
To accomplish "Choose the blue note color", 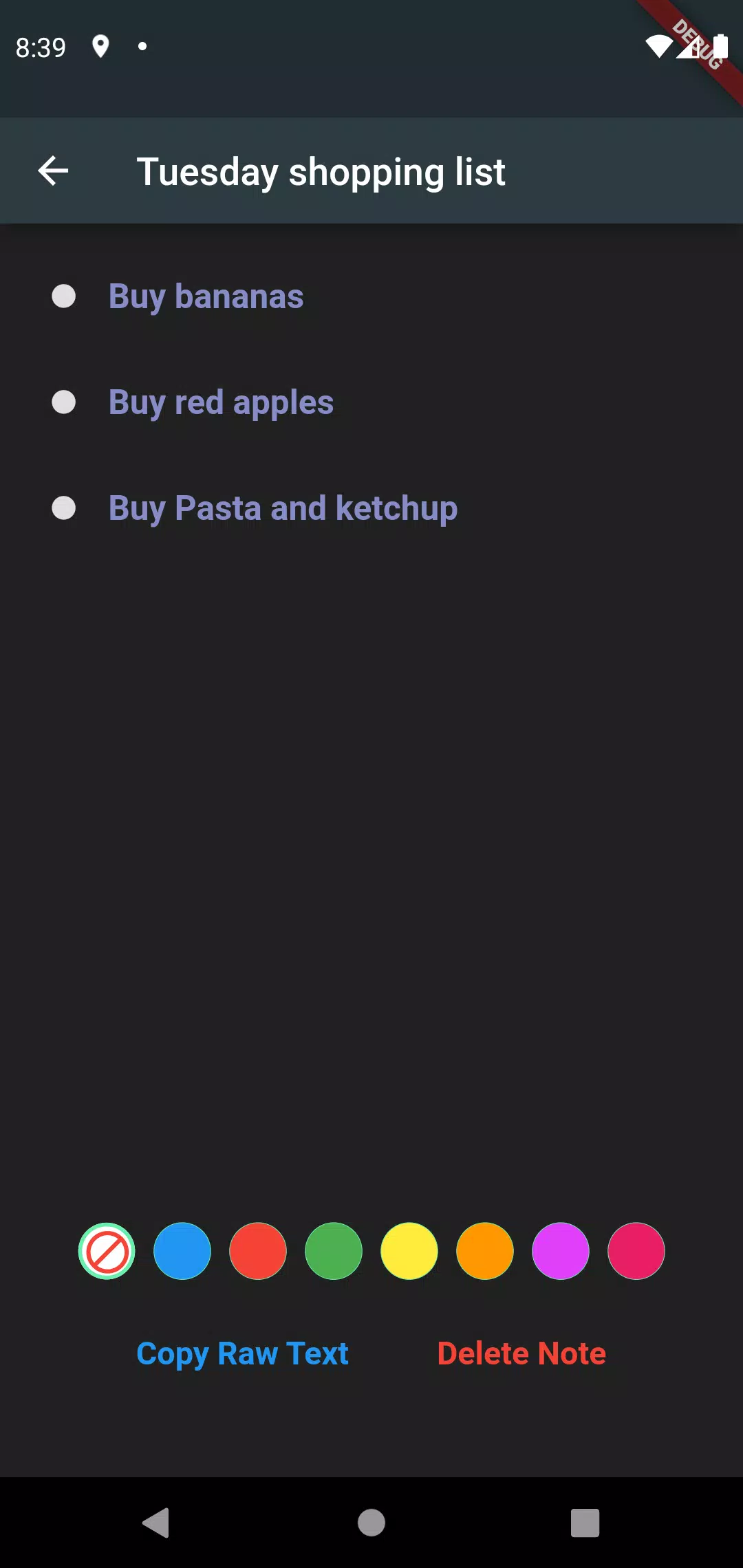I will 182,1251.
